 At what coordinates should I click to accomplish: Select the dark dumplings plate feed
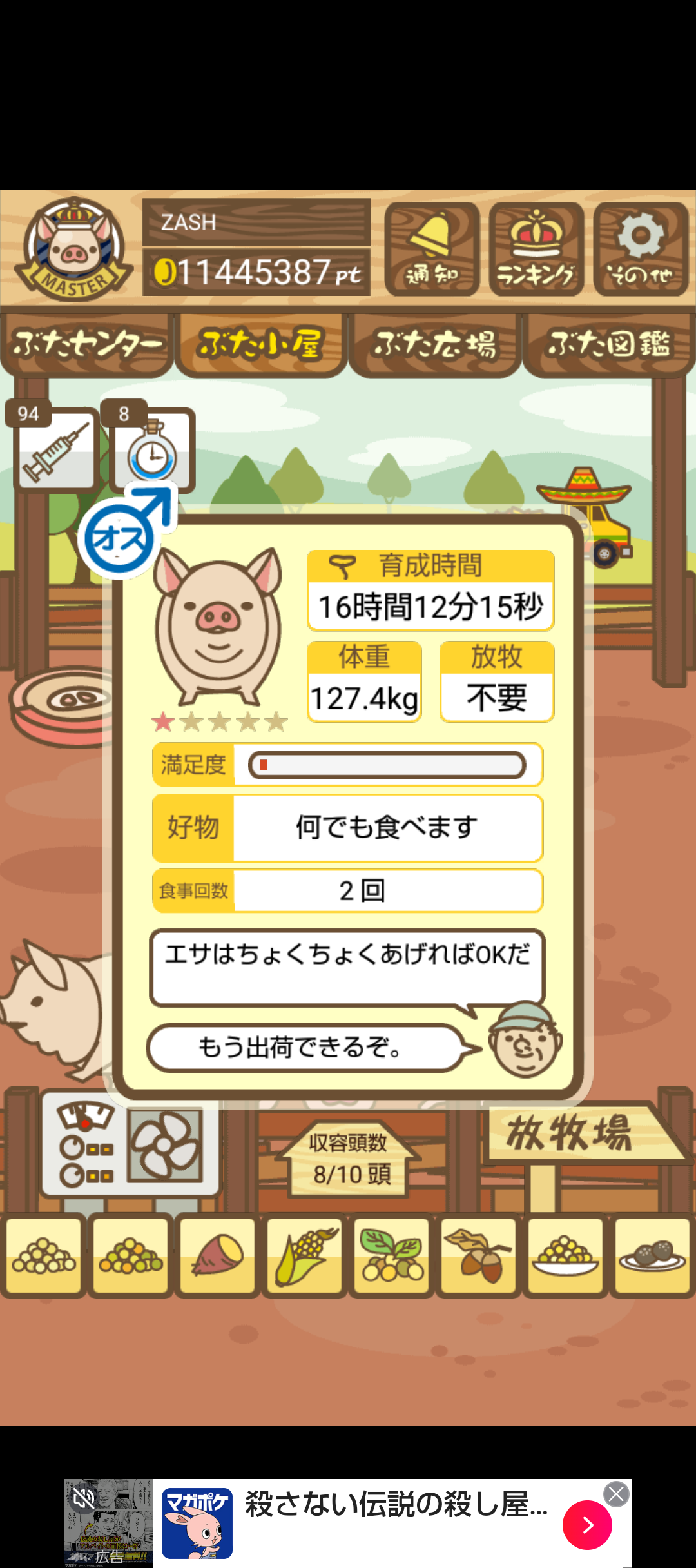coord(652,1256)
